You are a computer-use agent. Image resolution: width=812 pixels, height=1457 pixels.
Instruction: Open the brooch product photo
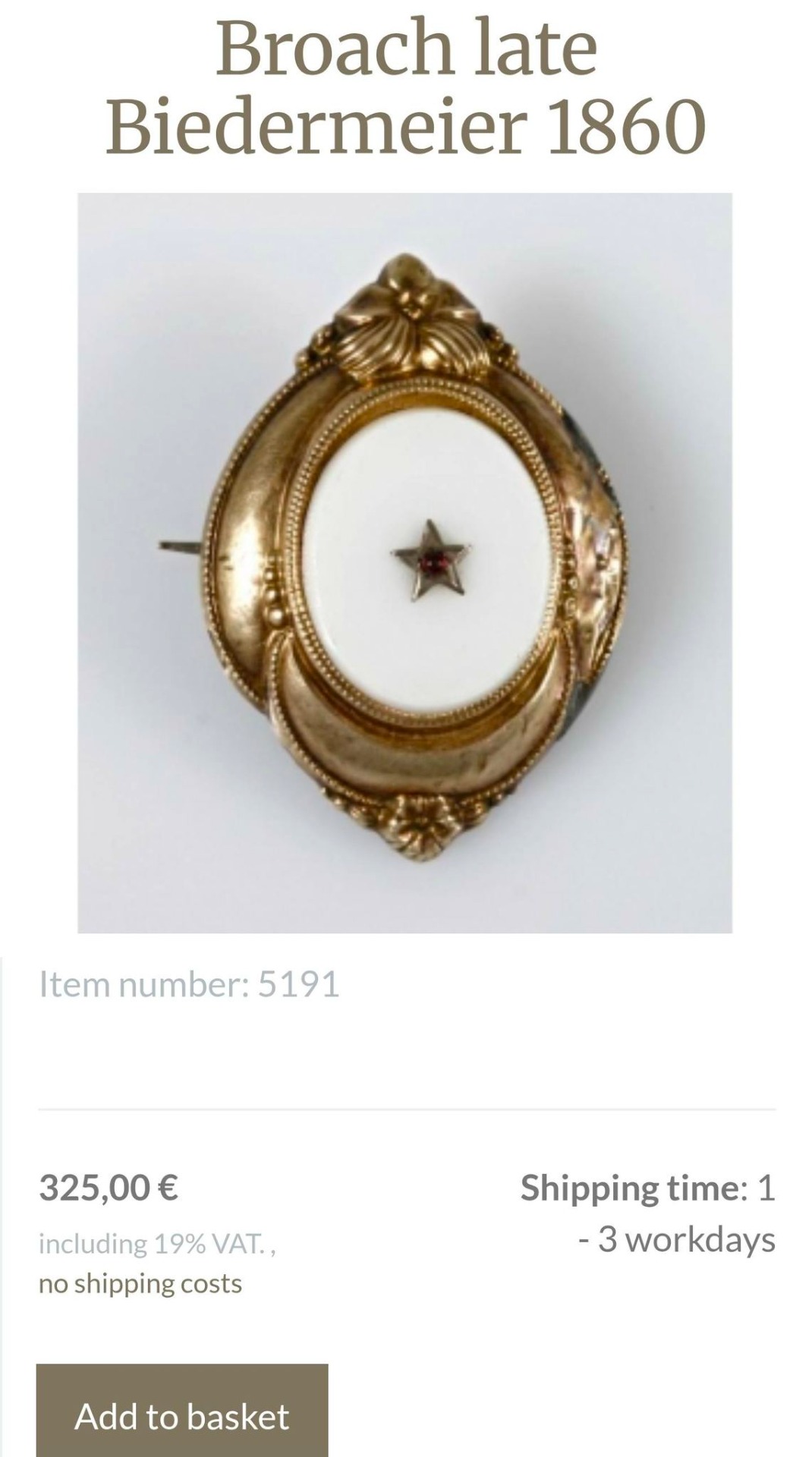(x=404, y=562)
